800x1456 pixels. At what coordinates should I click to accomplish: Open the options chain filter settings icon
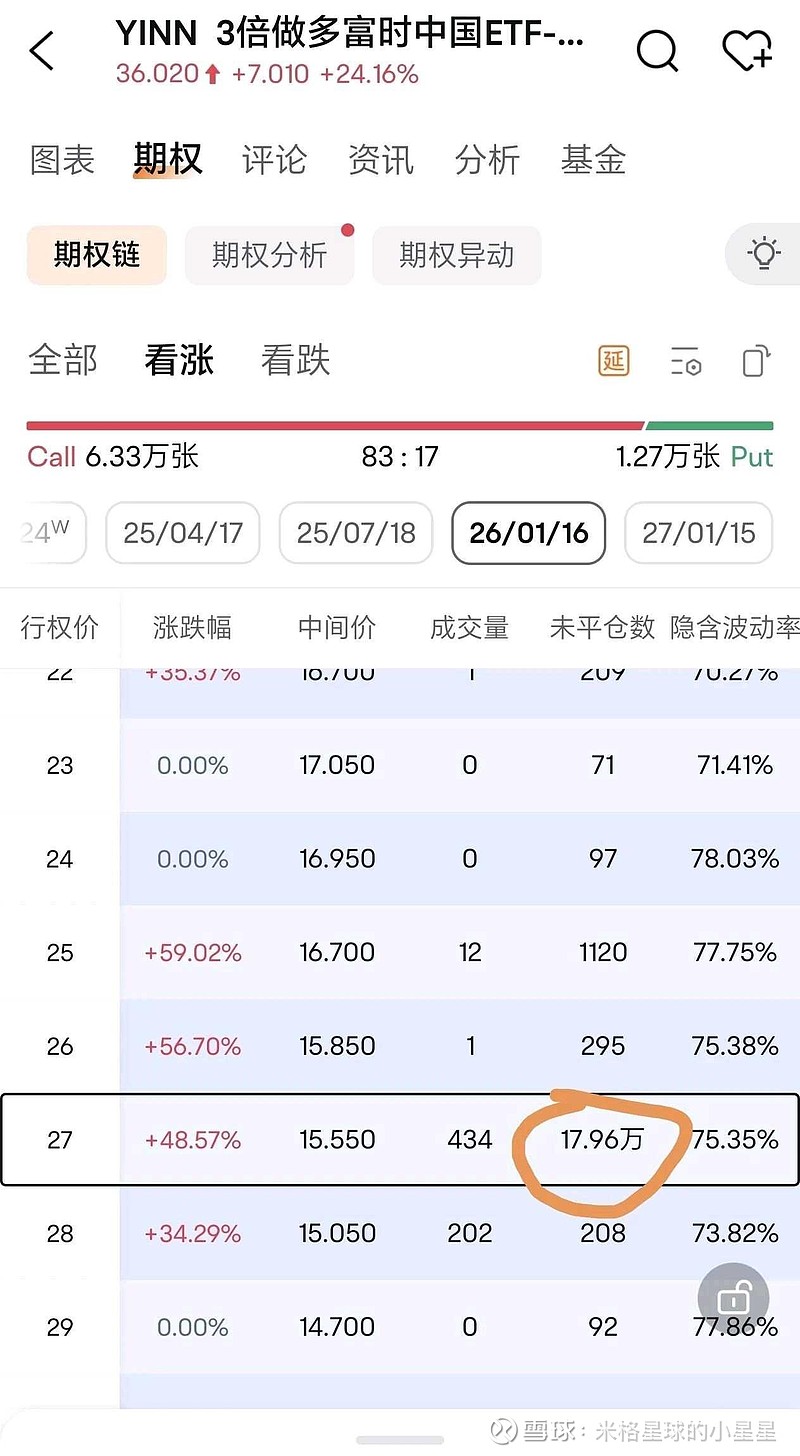pos(685,361)
